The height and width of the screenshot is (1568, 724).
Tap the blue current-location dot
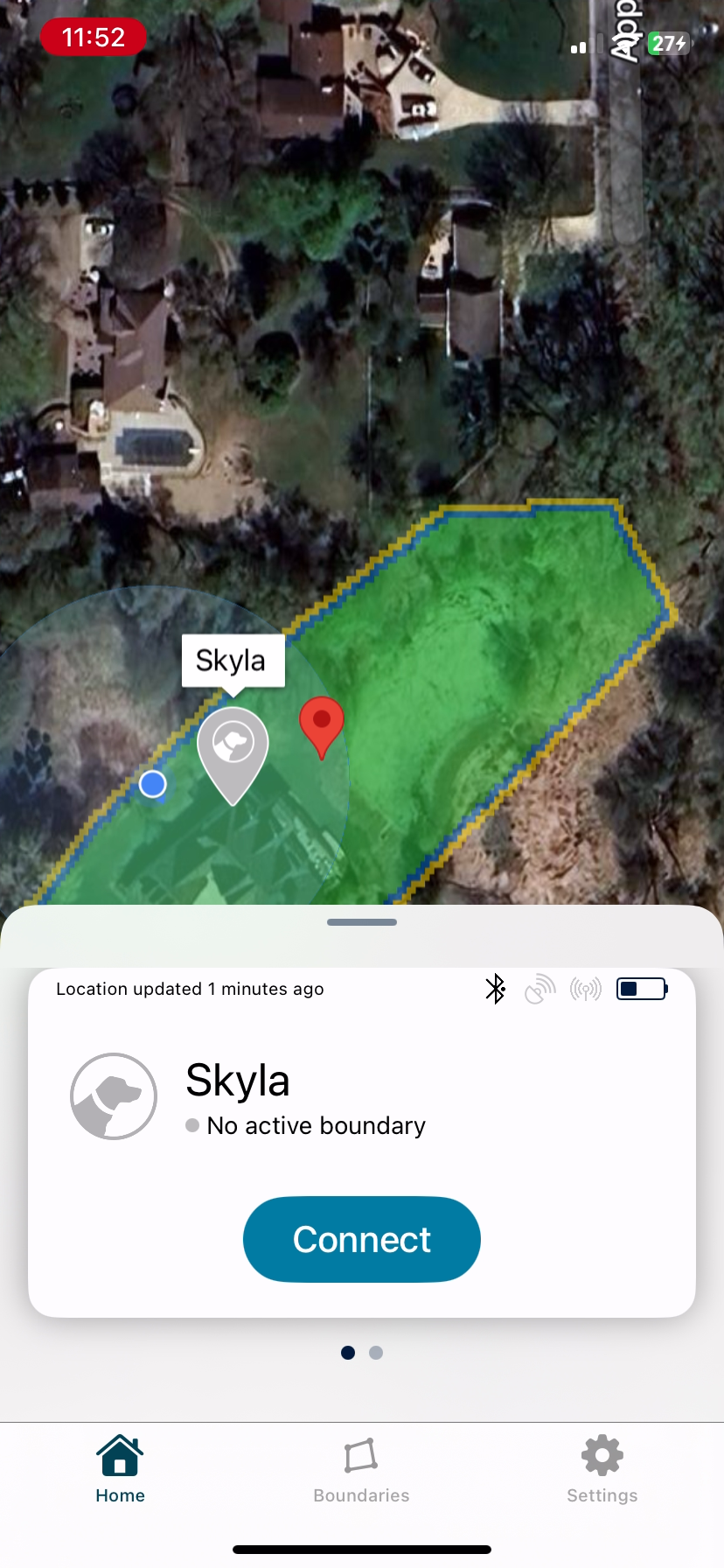tap(153, 784)
